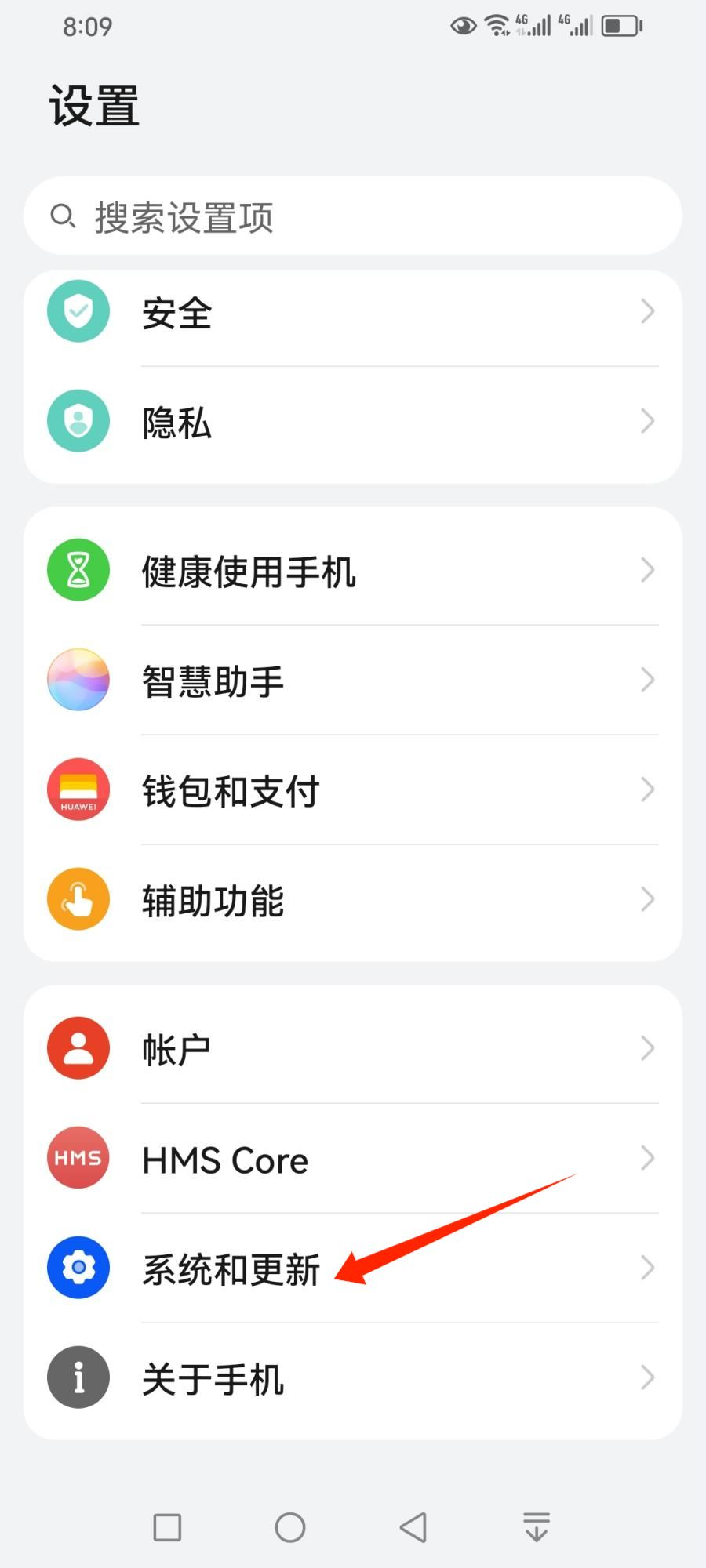Tap the navigation-hide double arrow button
The image size is (706, 1568).
(537, 1527)
